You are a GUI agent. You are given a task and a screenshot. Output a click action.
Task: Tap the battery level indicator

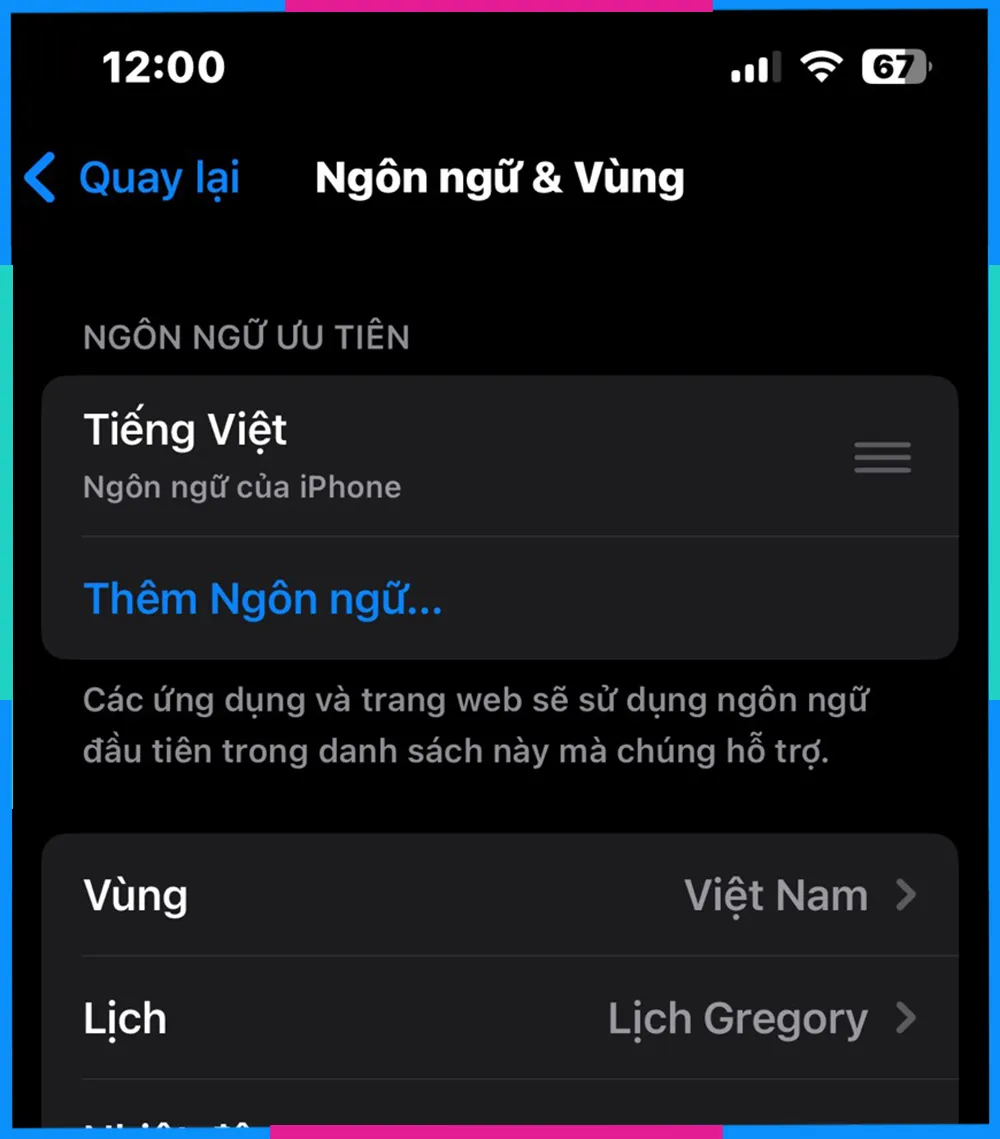[x=893, y=67]
